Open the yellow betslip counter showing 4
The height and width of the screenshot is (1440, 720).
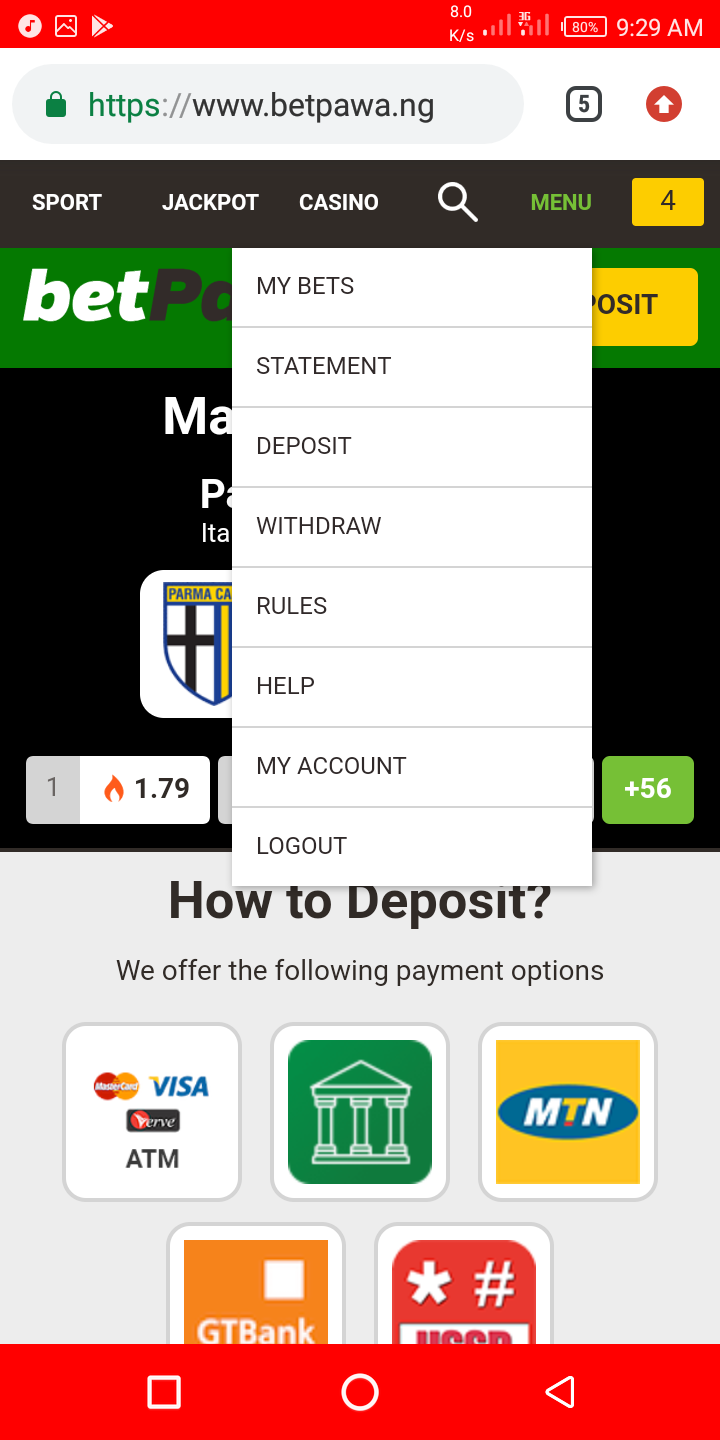(x=667, y=201)
